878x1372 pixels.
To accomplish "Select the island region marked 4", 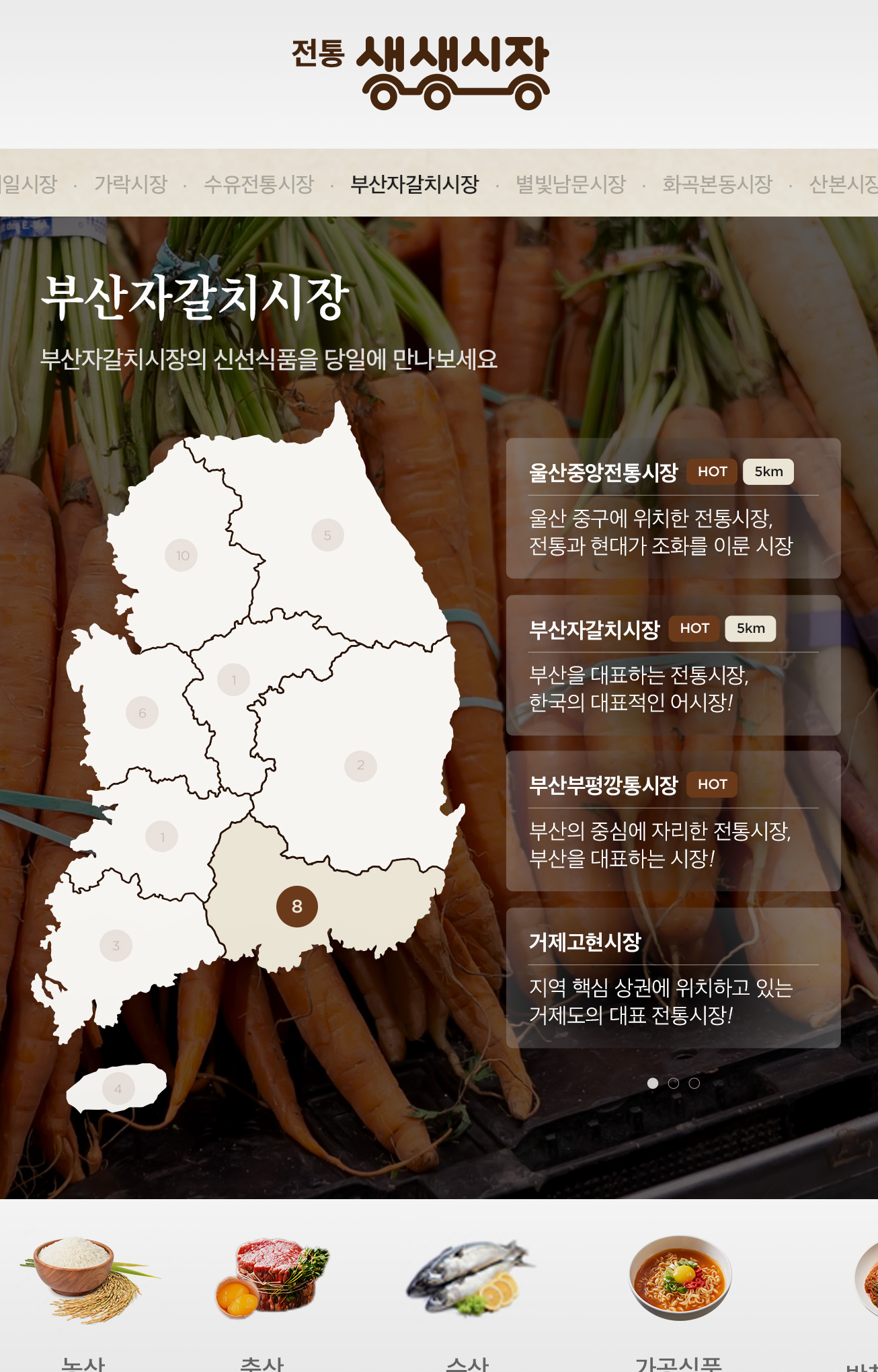I will (x=118, y=1089).
